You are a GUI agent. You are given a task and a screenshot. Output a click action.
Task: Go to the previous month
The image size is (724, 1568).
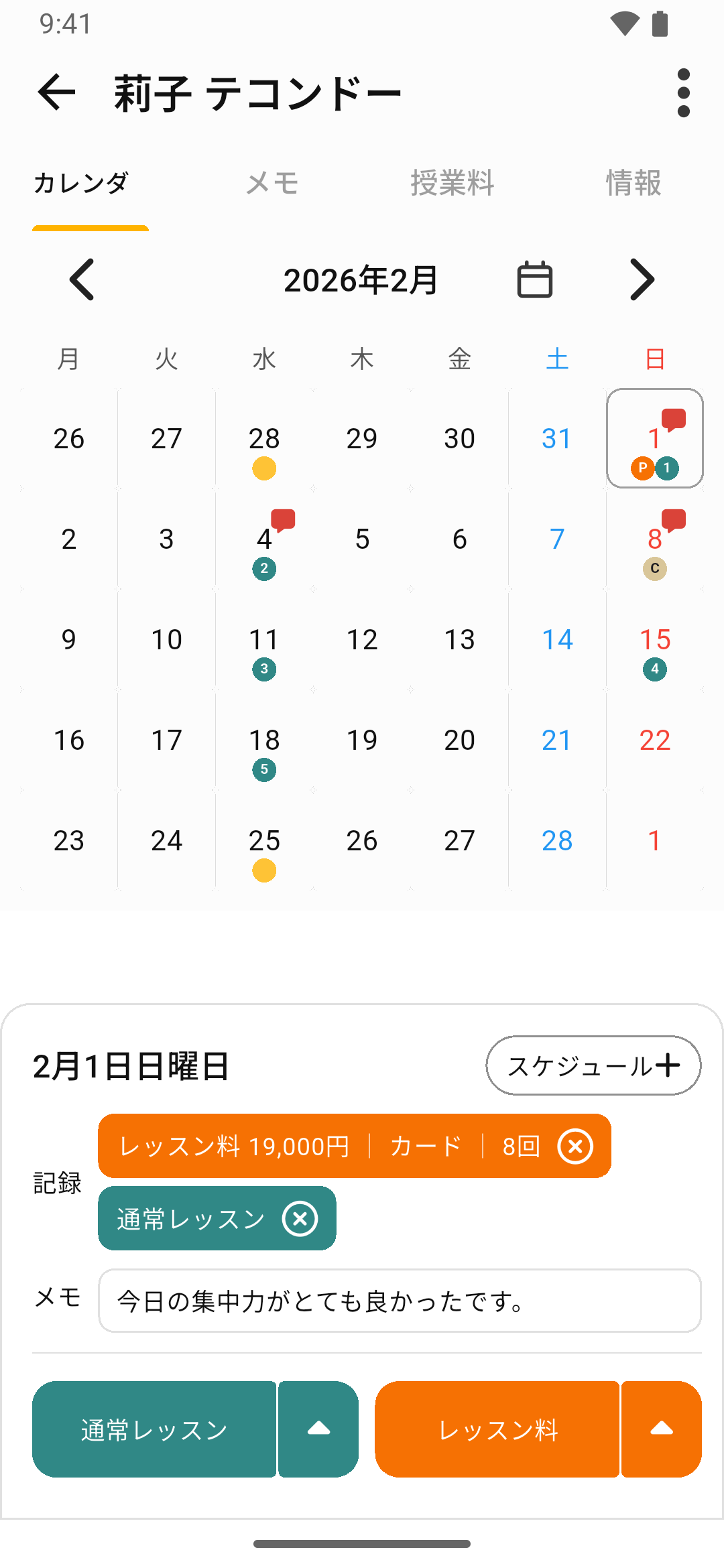click(x=82, y=279)
